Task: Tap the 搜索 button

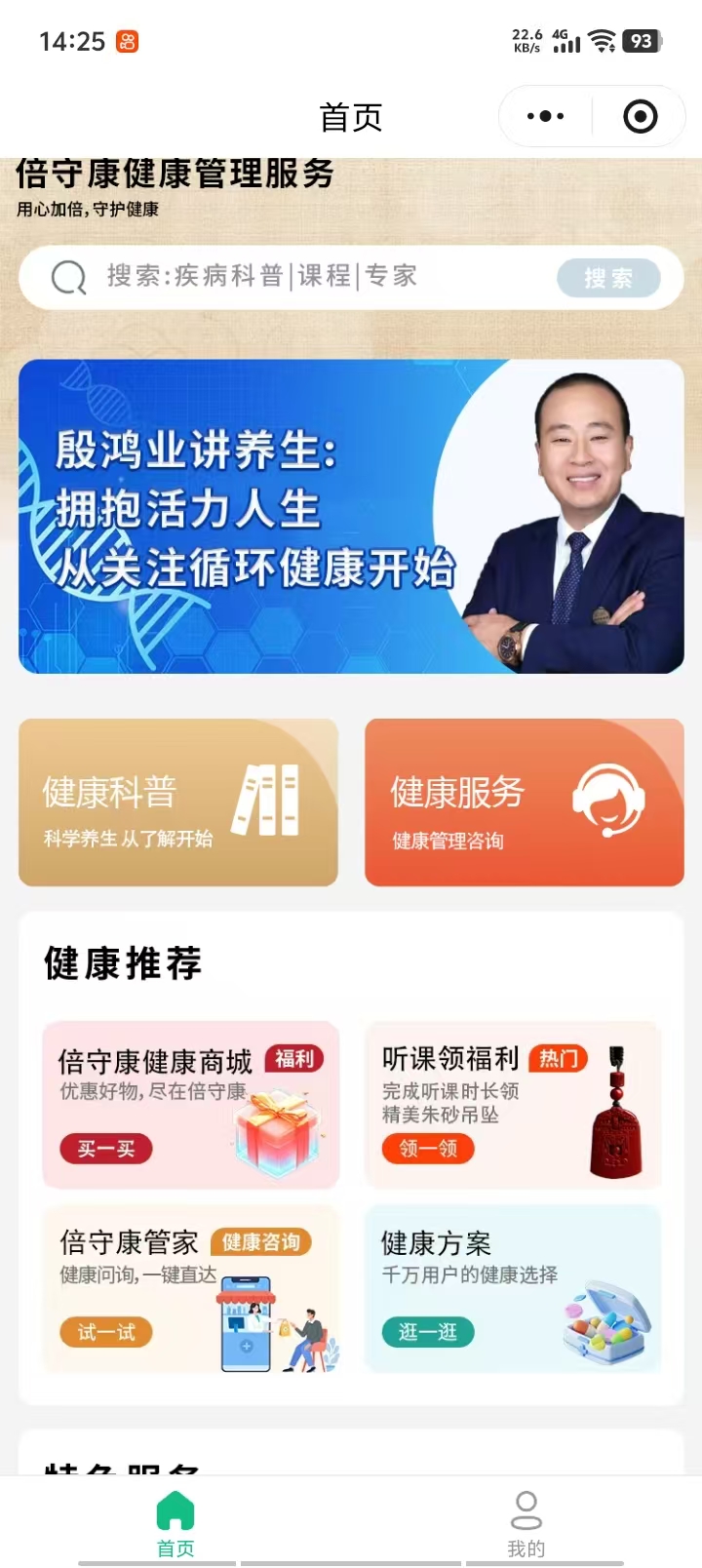Action: [x=608, y=278]
